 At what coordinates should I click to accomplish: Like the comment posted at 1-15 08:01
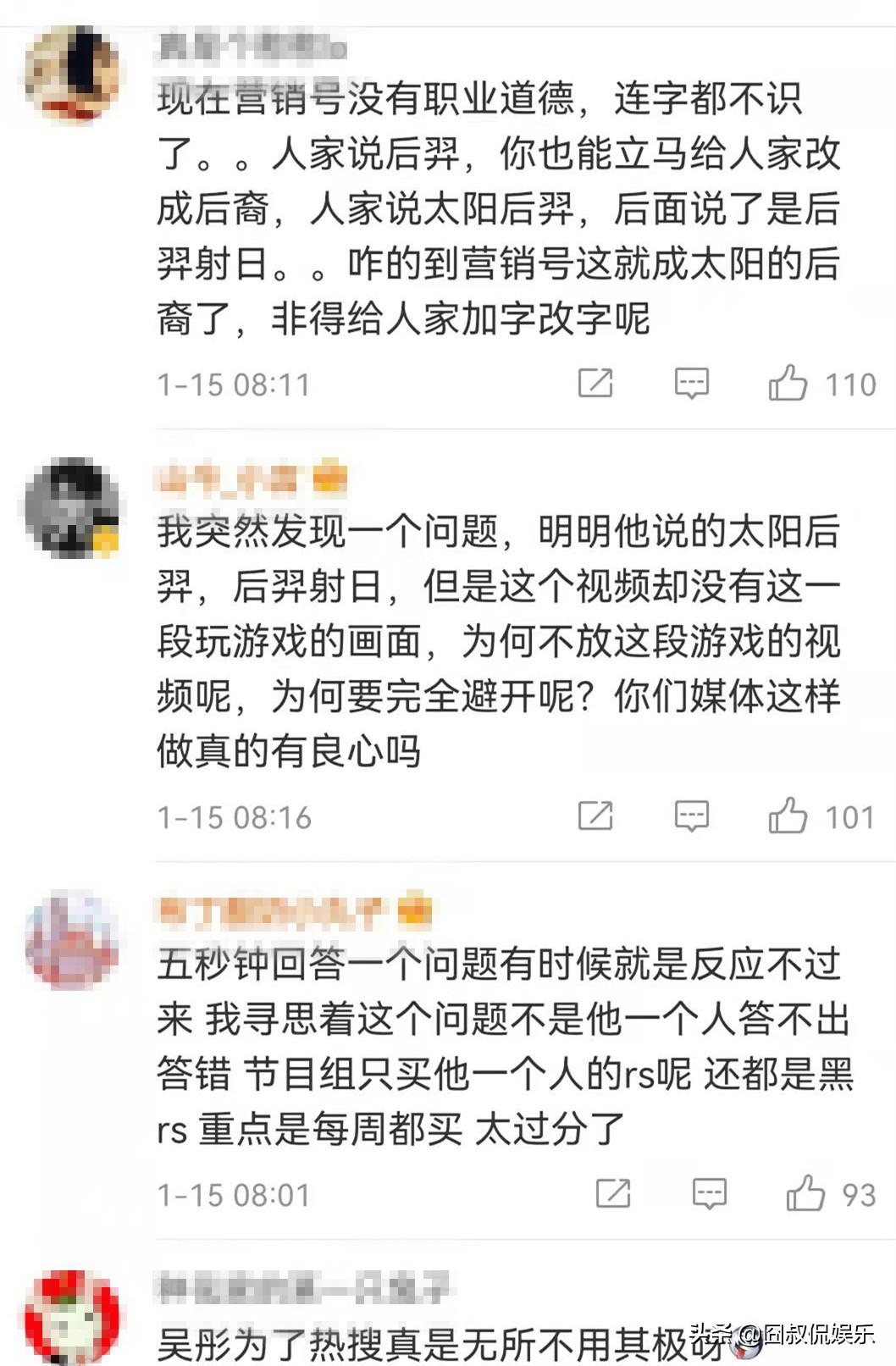click(805, 1194)
